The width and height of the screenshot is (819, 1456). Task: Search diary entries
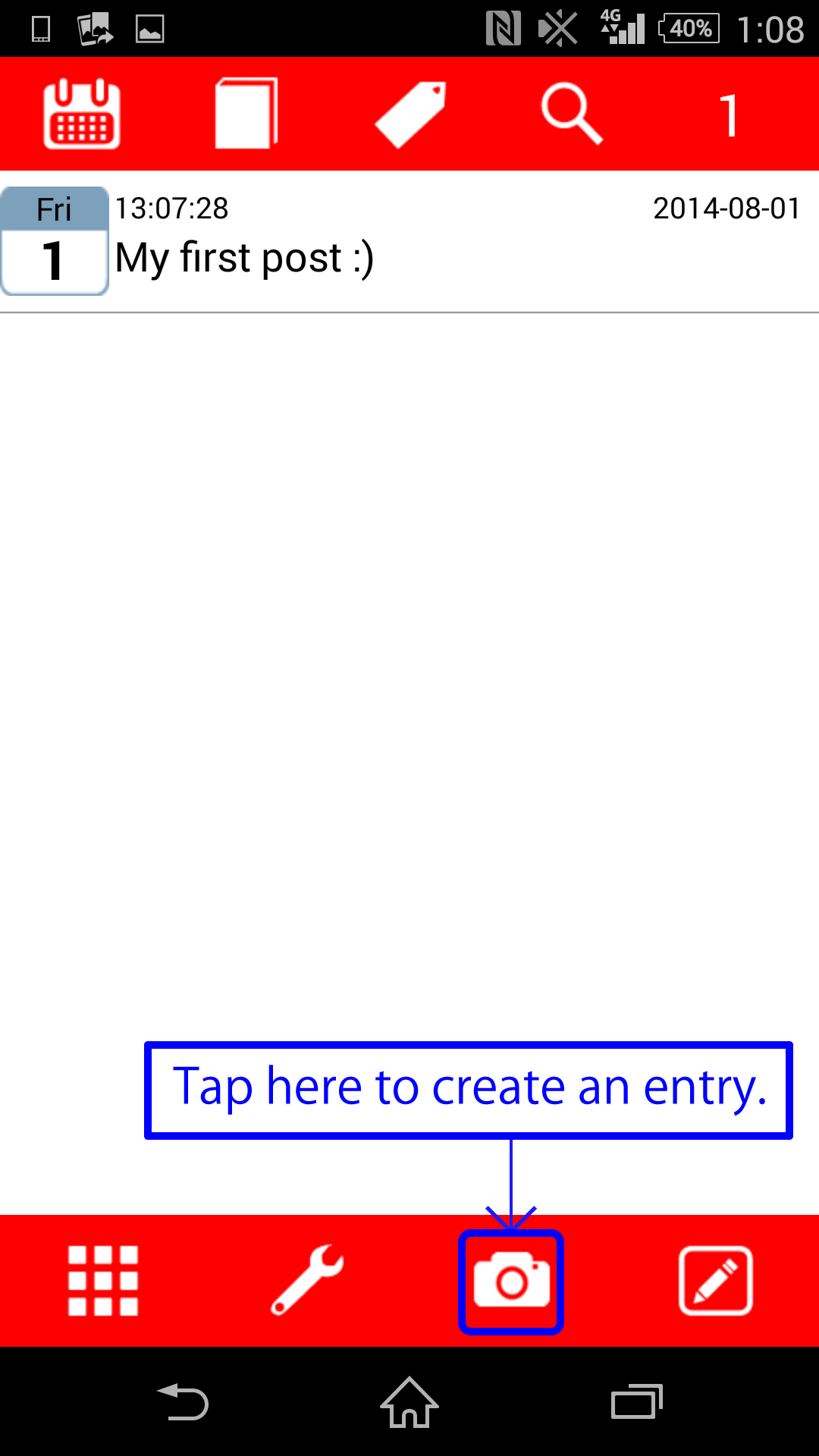[573, 115]
